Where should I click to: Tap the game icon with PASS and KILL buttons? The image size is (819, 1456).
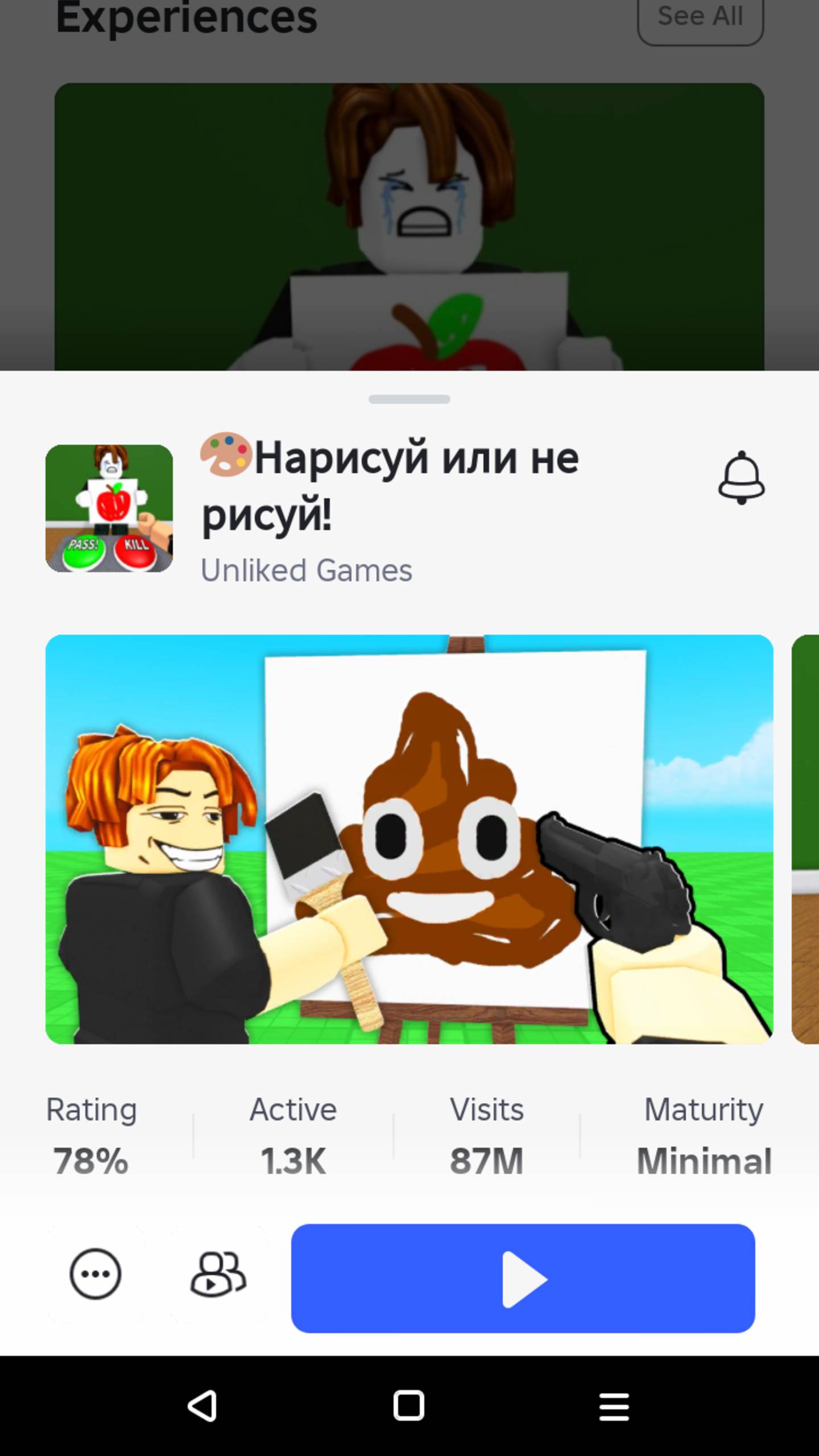pos(109,508)
